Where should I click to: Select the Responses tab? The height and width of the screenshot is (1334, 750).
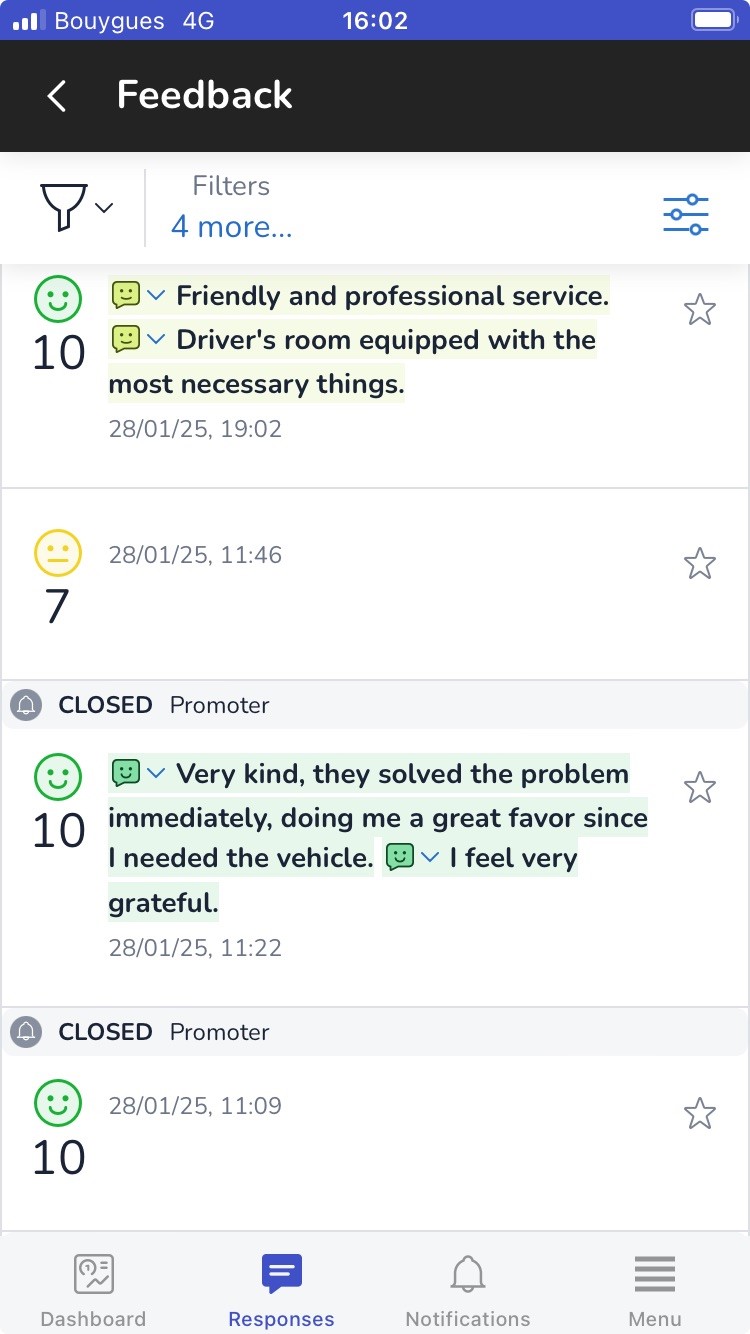281,1289
